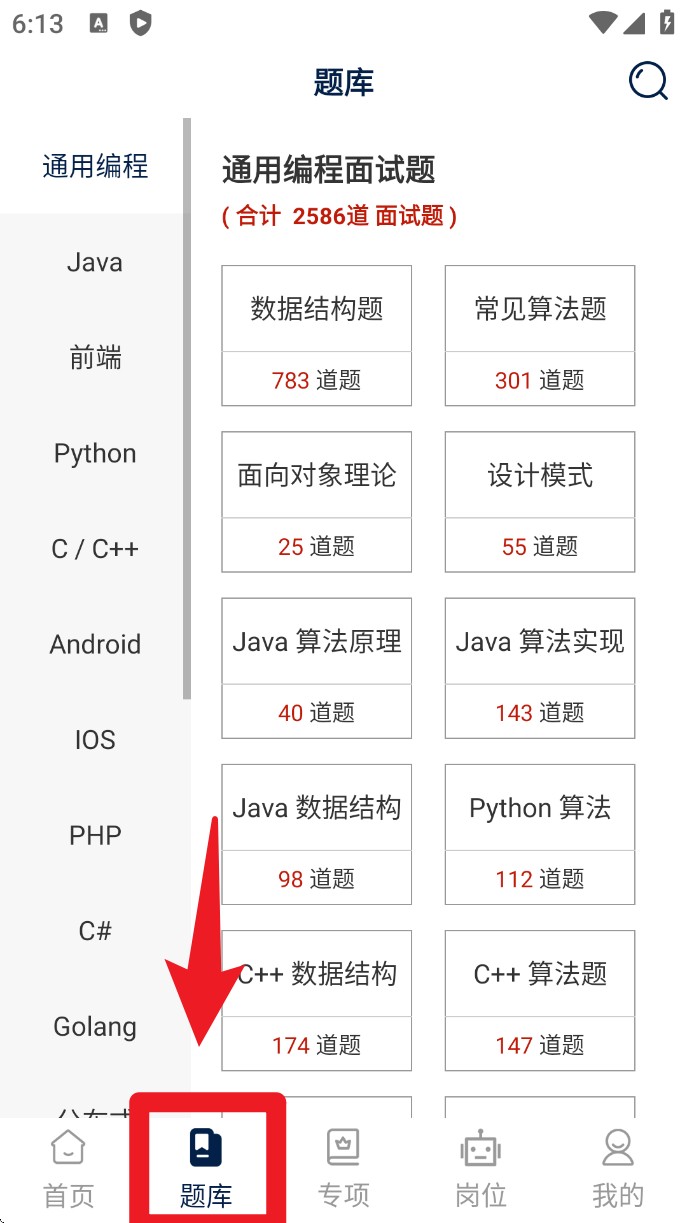The image size is (687, 1223).
Task: Go to the 我的 tab
Action: coord(617,1168)
